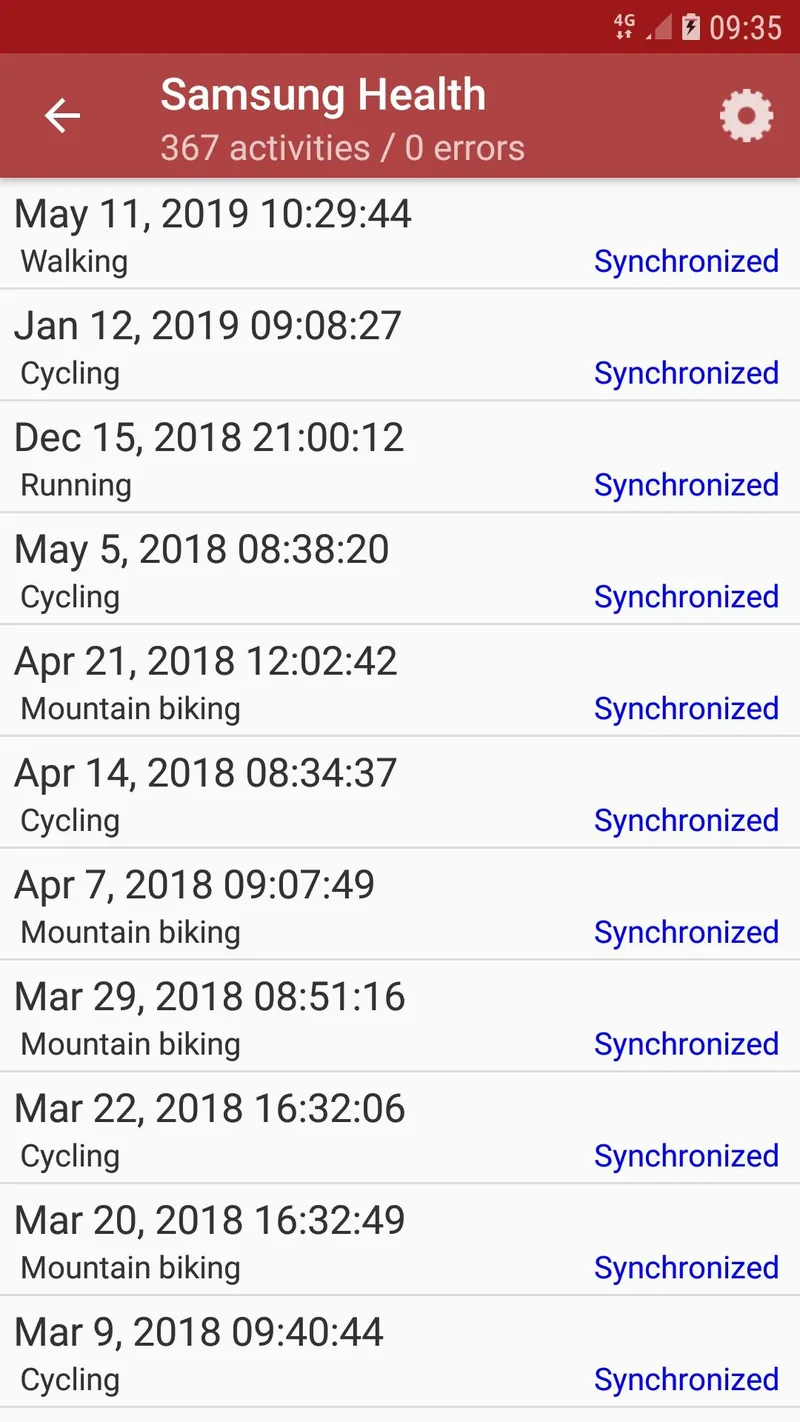The width and height of the screenshot is (800, 1422).
Task: Open the settings gear icon
Action: coord(746,115)
